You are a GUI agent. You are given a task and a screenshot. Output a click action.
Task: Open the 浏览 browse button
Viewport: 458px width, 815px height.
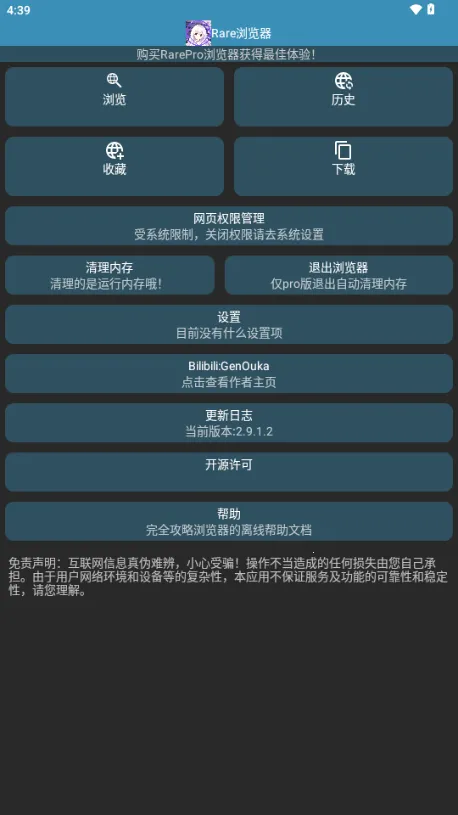[x=114, y=97]
